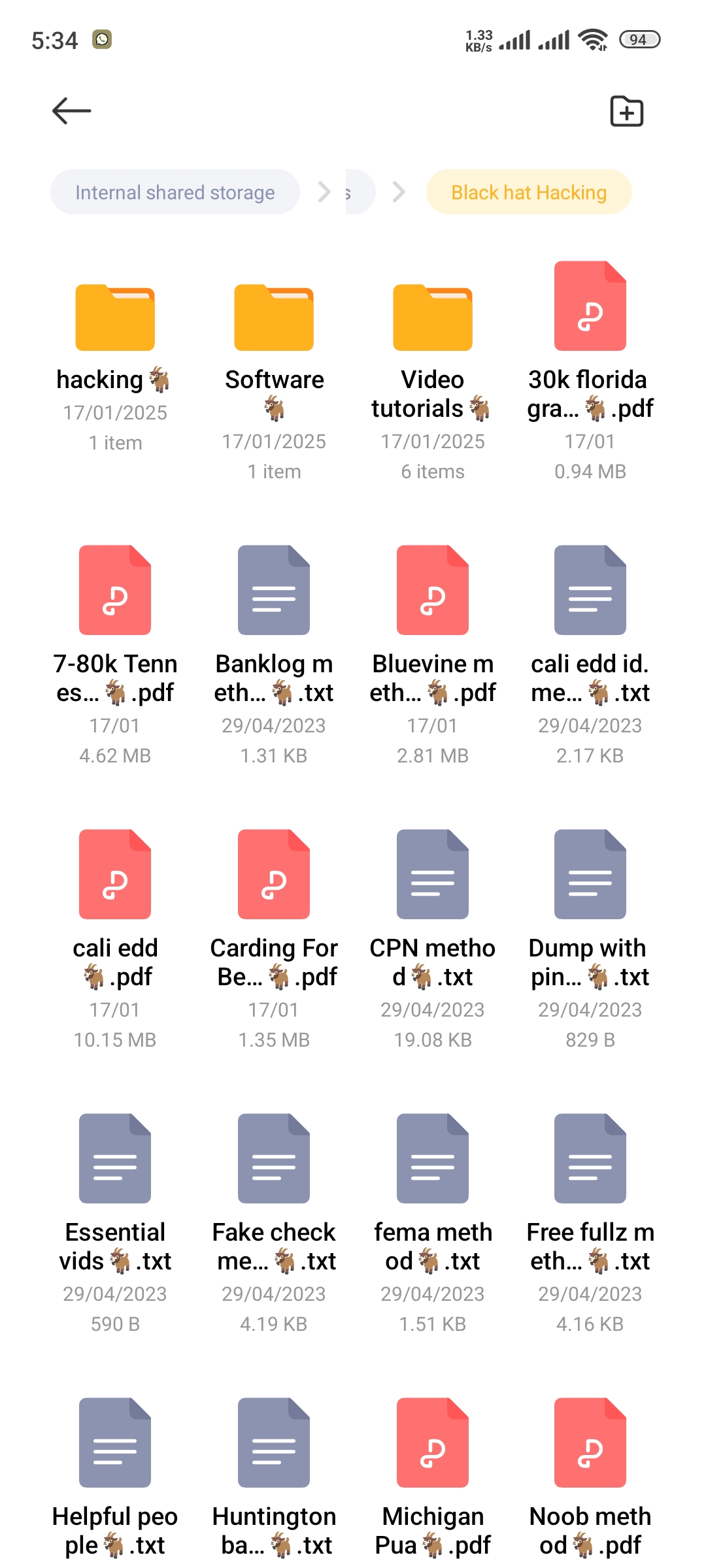Open the Free fullz text file
Image resolution: width=706 pixels, height=1568 pixels.
(x=590, y=1159)
